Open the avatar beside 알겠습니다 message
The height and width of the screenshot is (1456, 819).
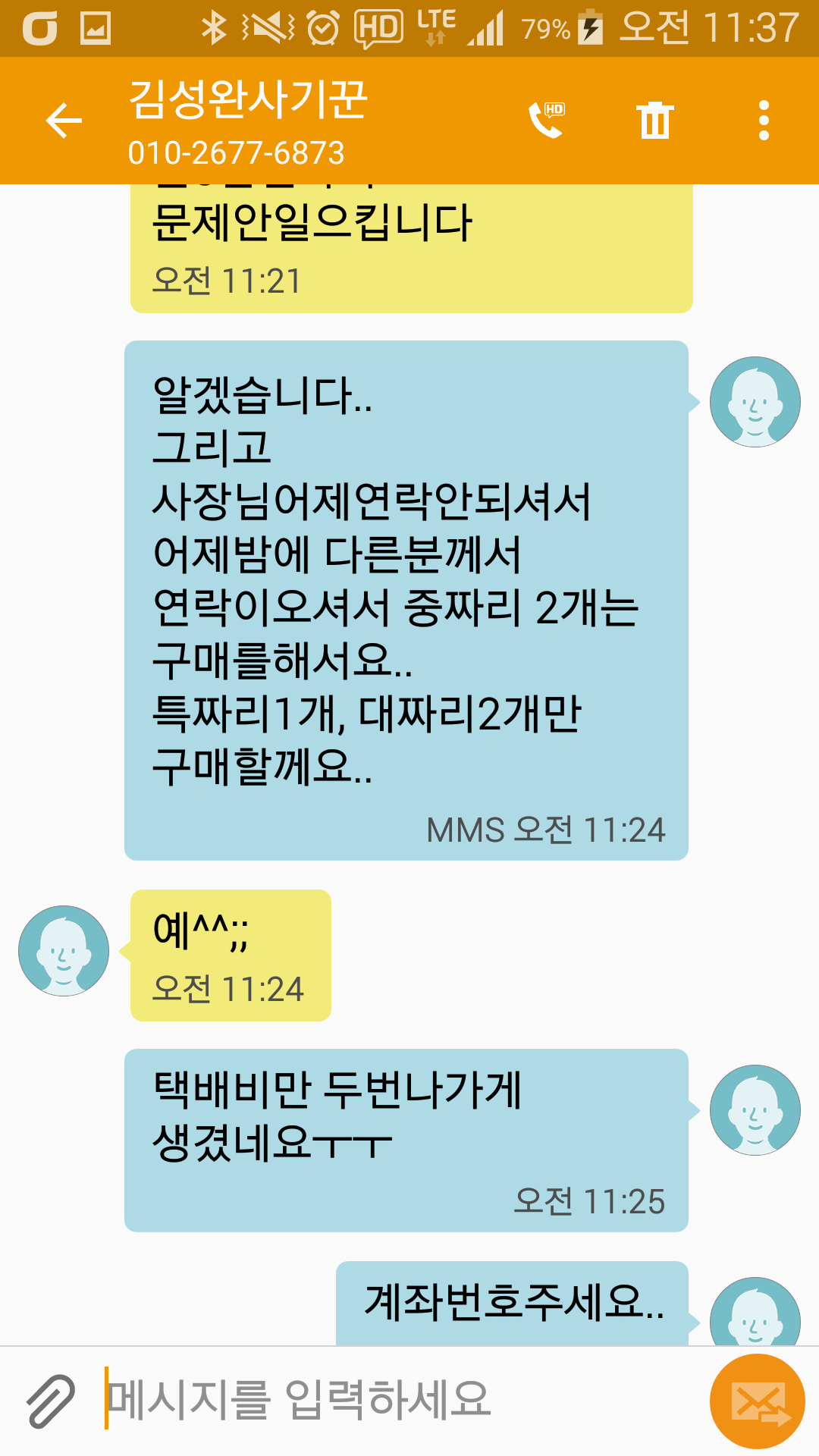click(x=755, y=402)
